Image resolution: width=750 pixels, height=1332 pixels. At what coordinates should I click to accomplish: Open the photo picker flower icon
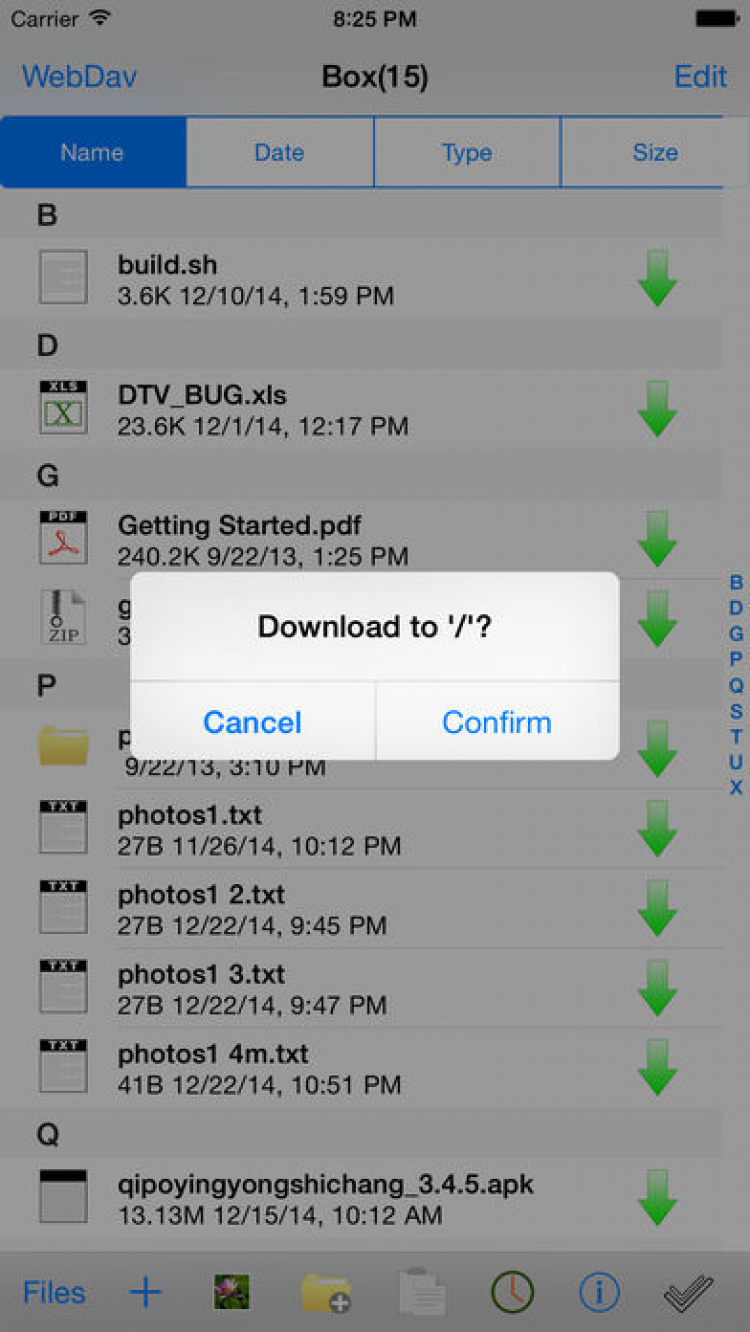pos(231,1292)
